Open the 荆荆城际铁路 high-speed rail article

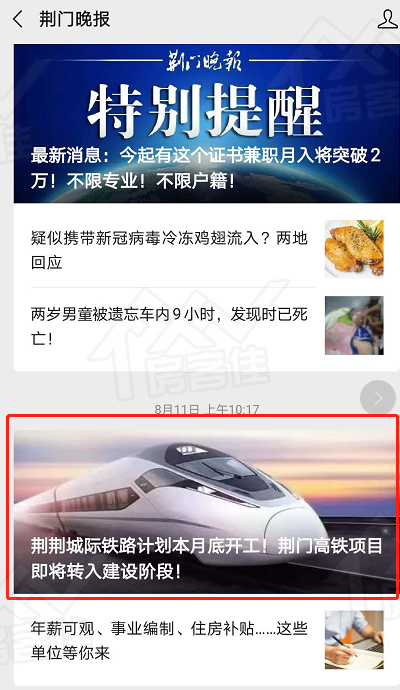tap(206, 512)
